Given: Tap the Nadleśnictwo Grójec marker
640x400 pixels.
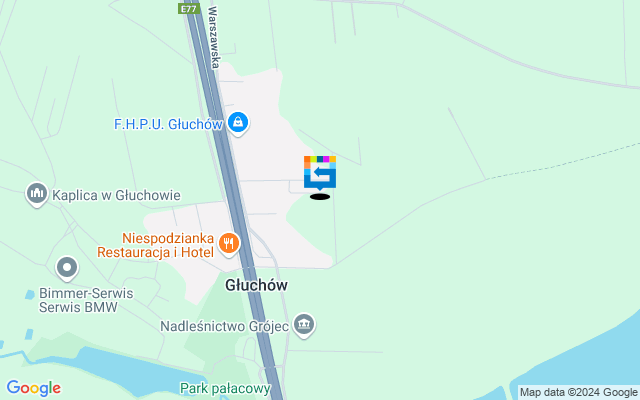Looking at the screenshot, I should 305,325.
